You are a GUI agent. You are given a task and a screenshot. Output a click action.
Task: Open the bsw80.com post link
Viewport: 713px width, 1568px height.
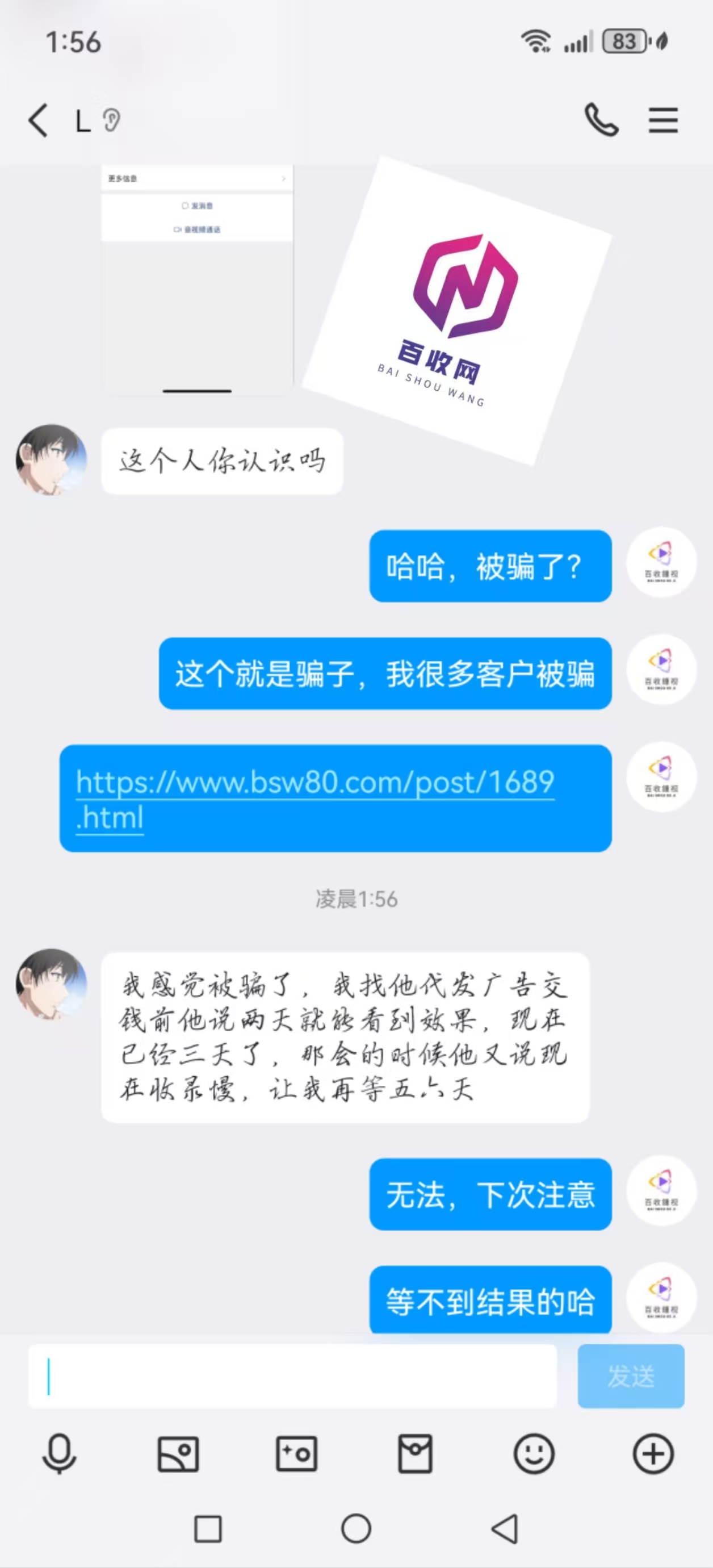315,798
